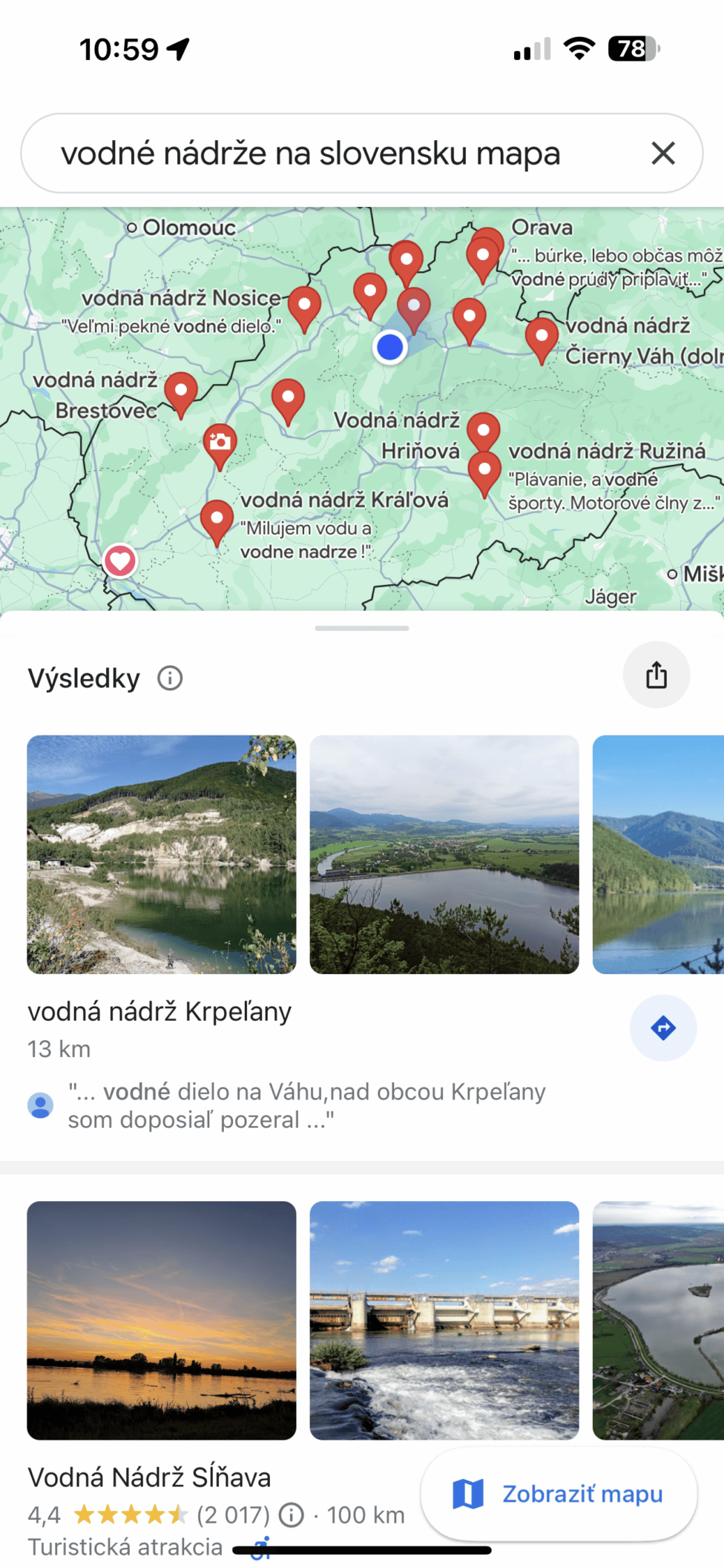The width and height of the screenshot is (724, 1568).
Task: Get directions to vodná nádrž Krpeľany
Action: (x=662, y=1028)
